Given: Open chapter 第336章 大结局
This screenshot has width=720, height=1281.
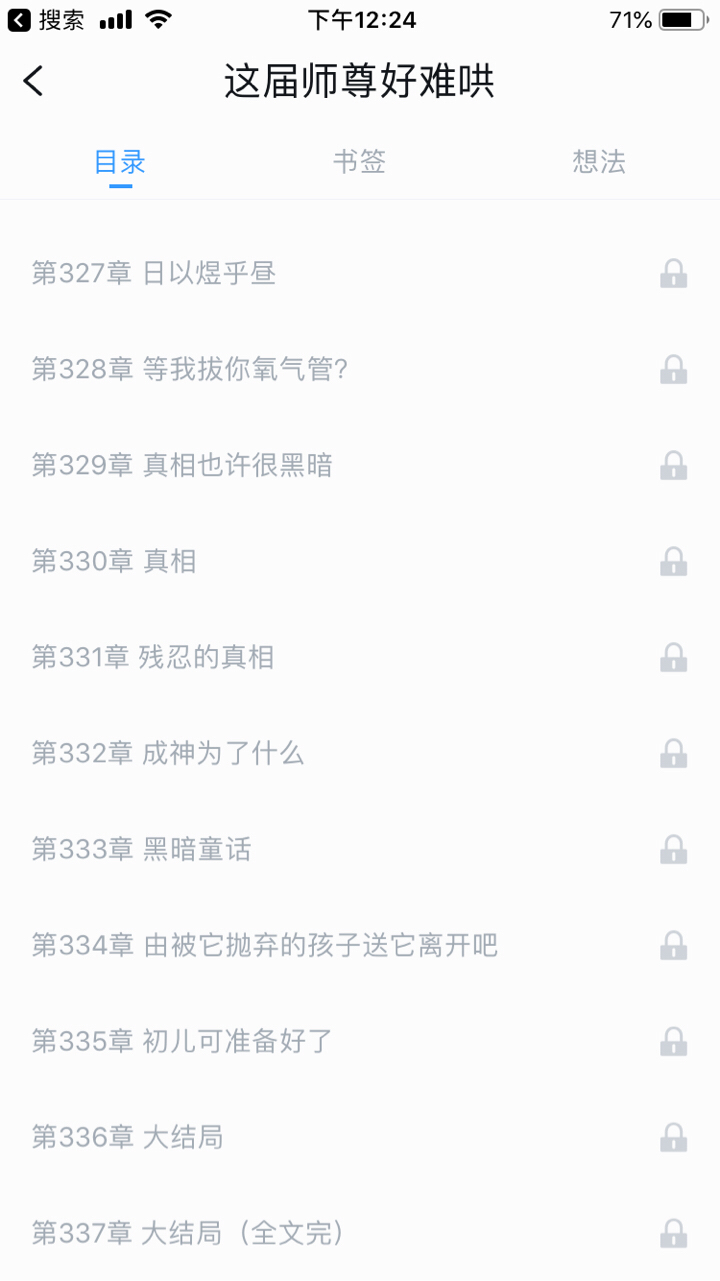Looking at the screenshot, I should 127,1137.
